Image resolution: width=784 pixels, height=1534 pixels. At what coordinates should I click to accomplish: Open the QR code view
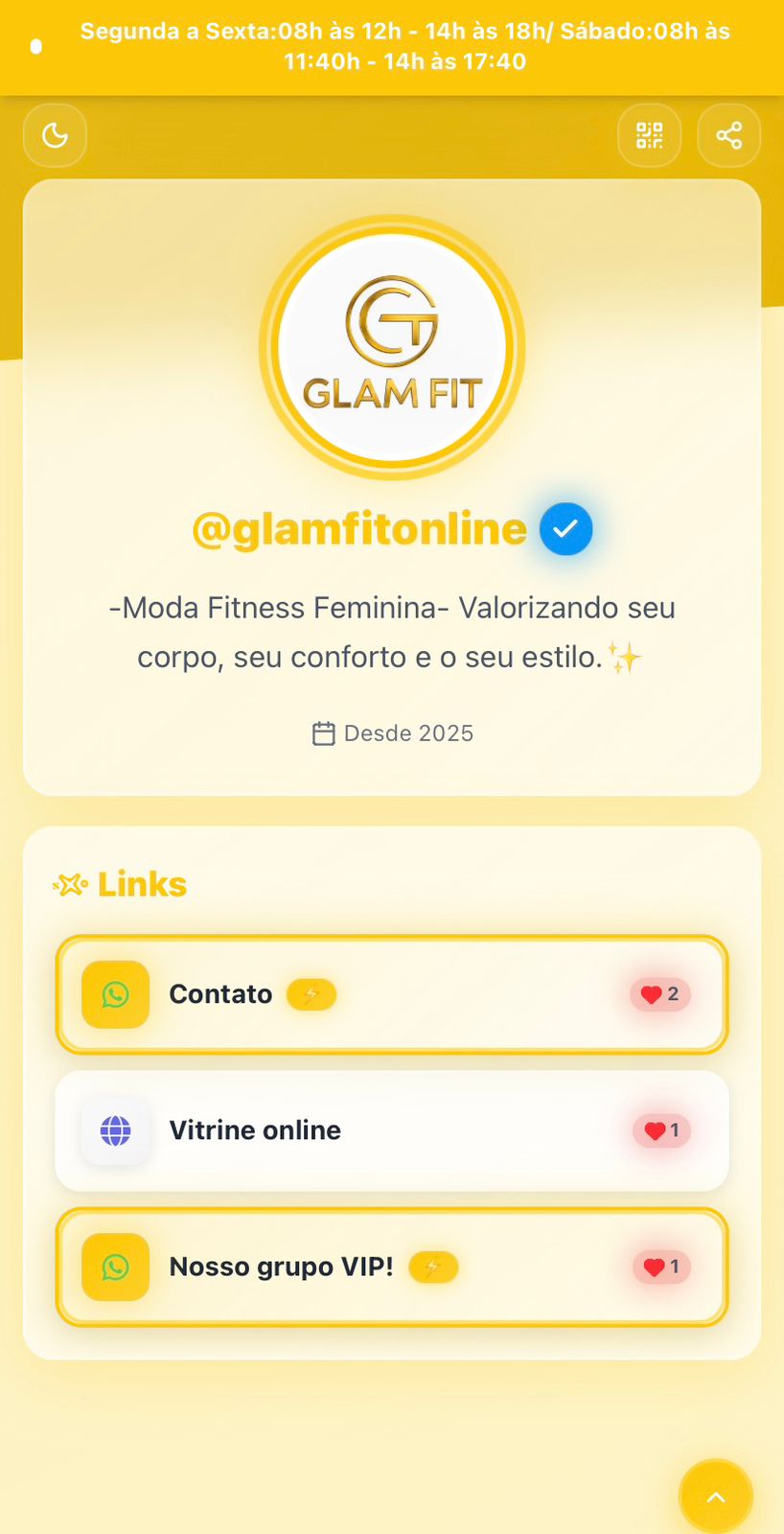pyautogui.click(x=649, y=135)
